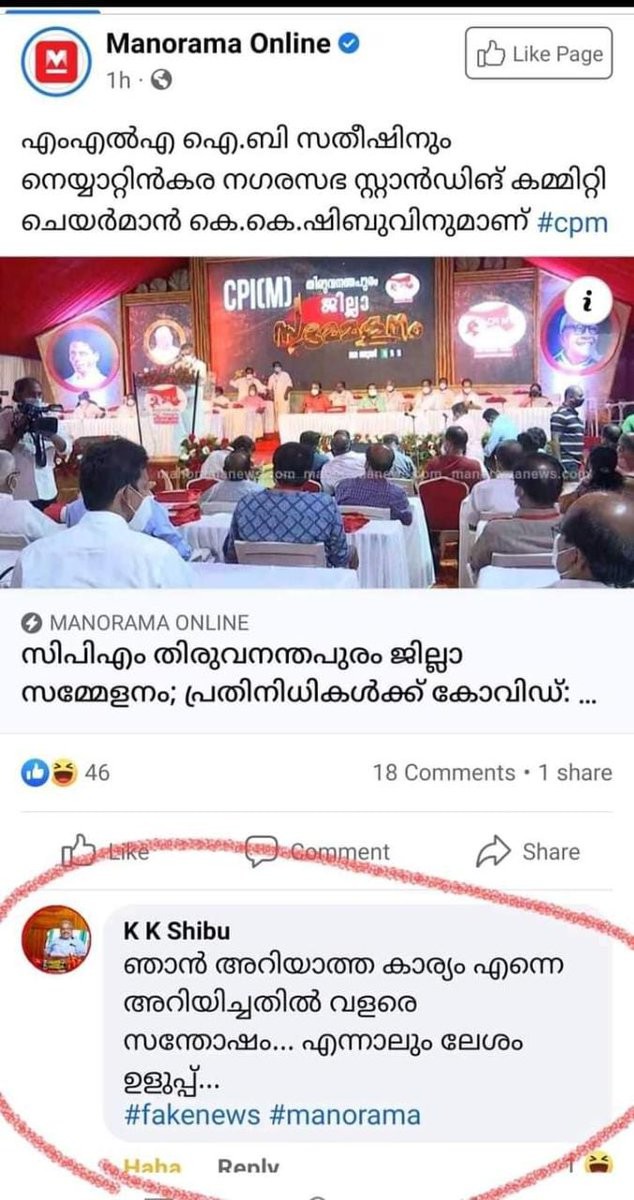Comment on the post
Screen dimensions: 634x1200
click(x=320, y=852)
